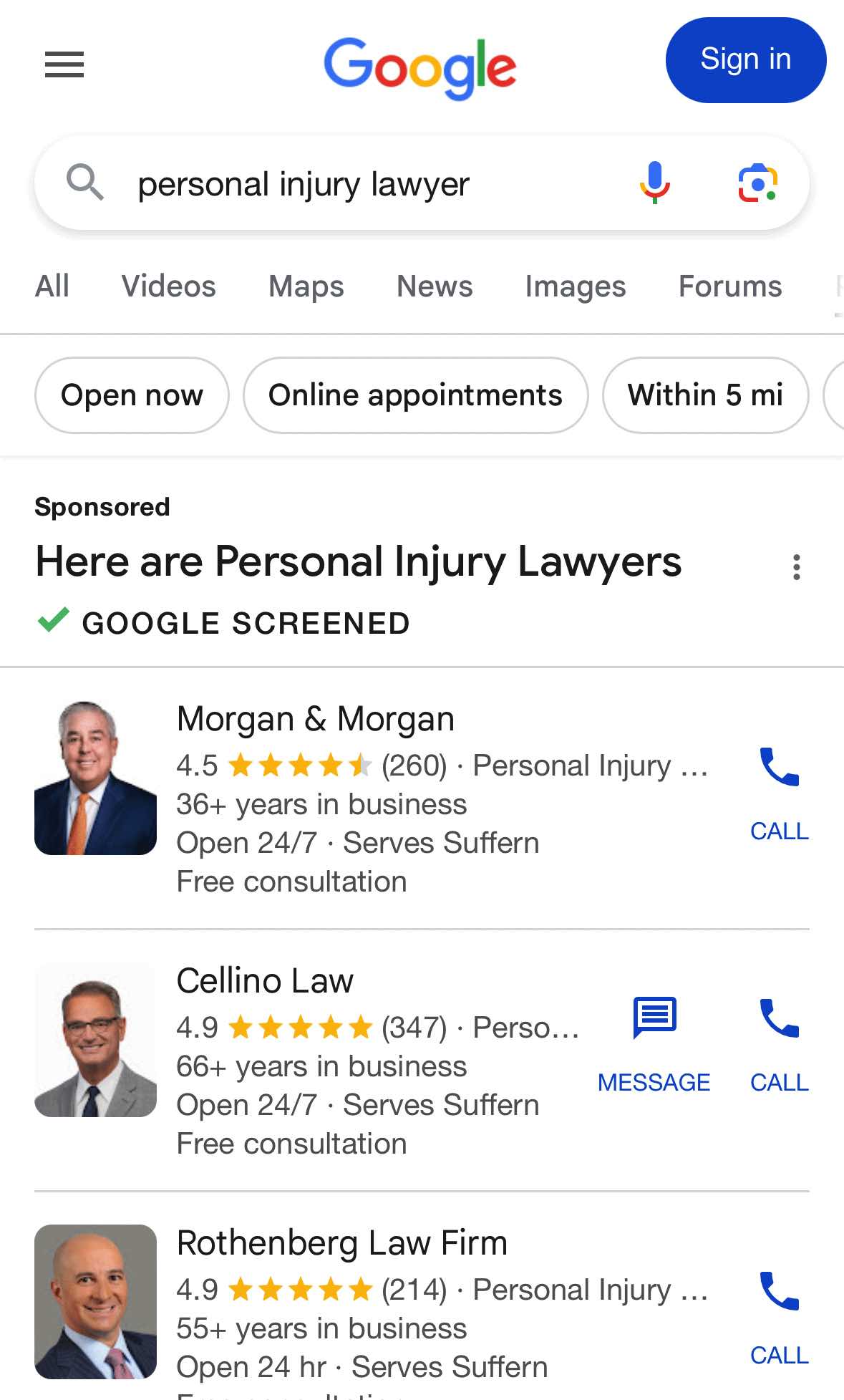Open sponsored results overflow menu

796,567
